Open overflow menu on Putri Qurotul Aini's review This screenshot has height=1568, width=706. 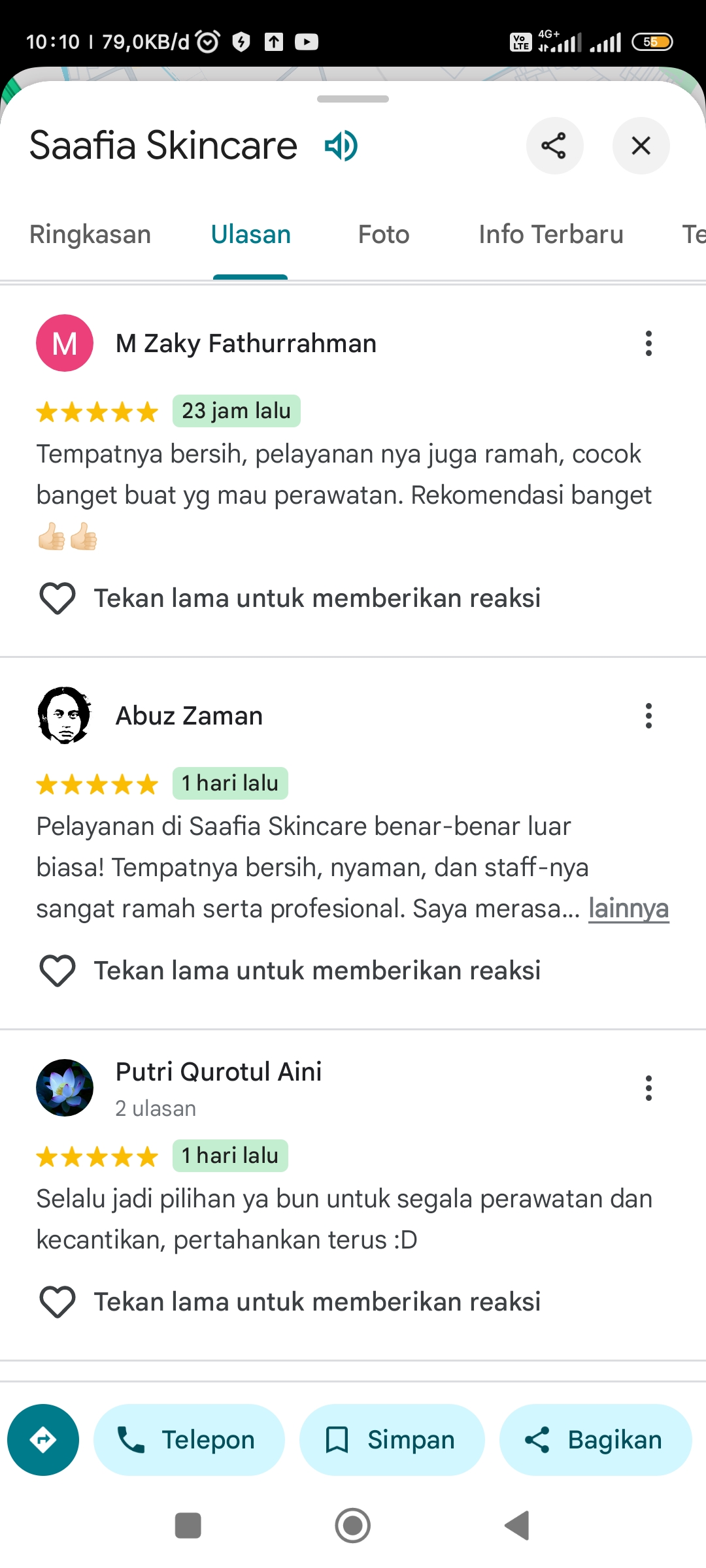tap(648, 1088)
